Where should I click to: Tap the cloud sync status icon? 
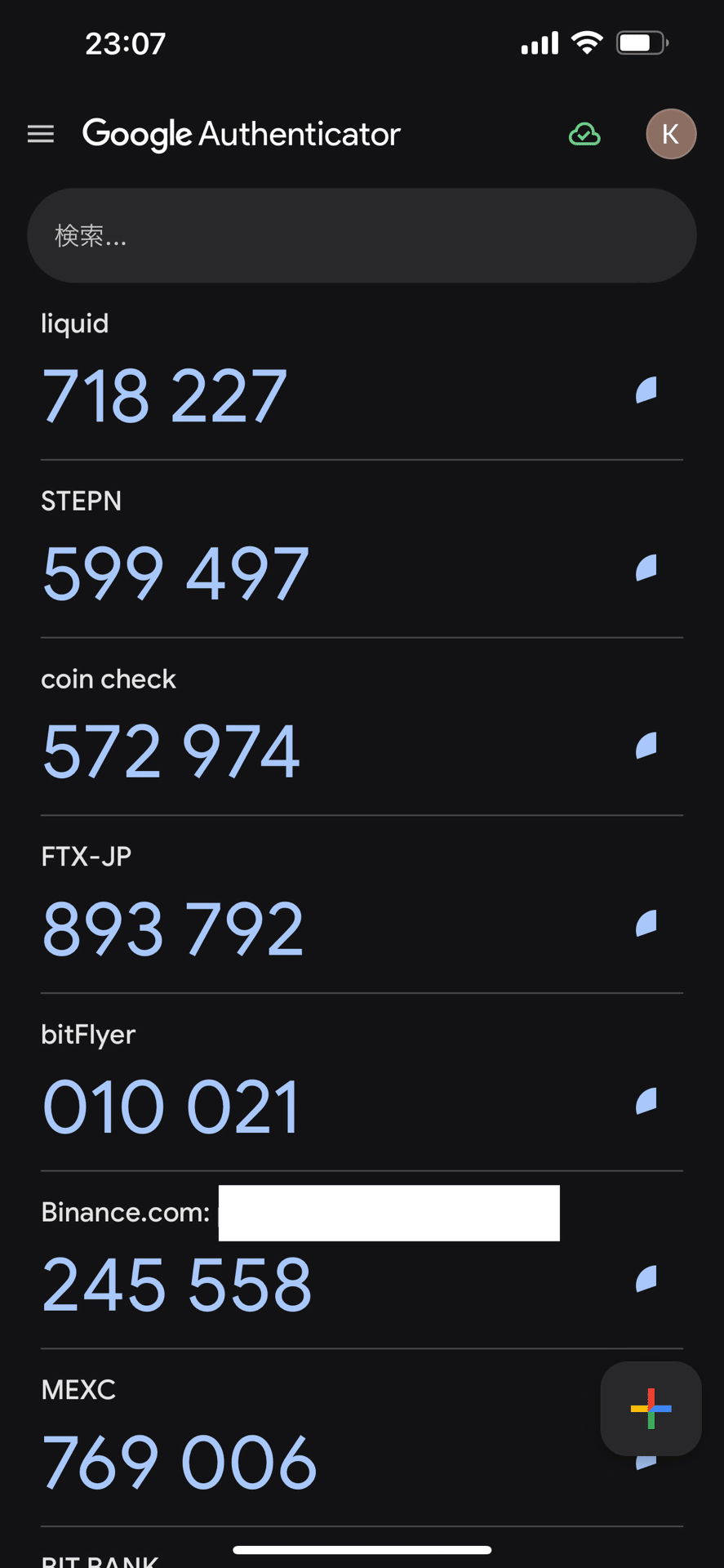tap(584, 134)
